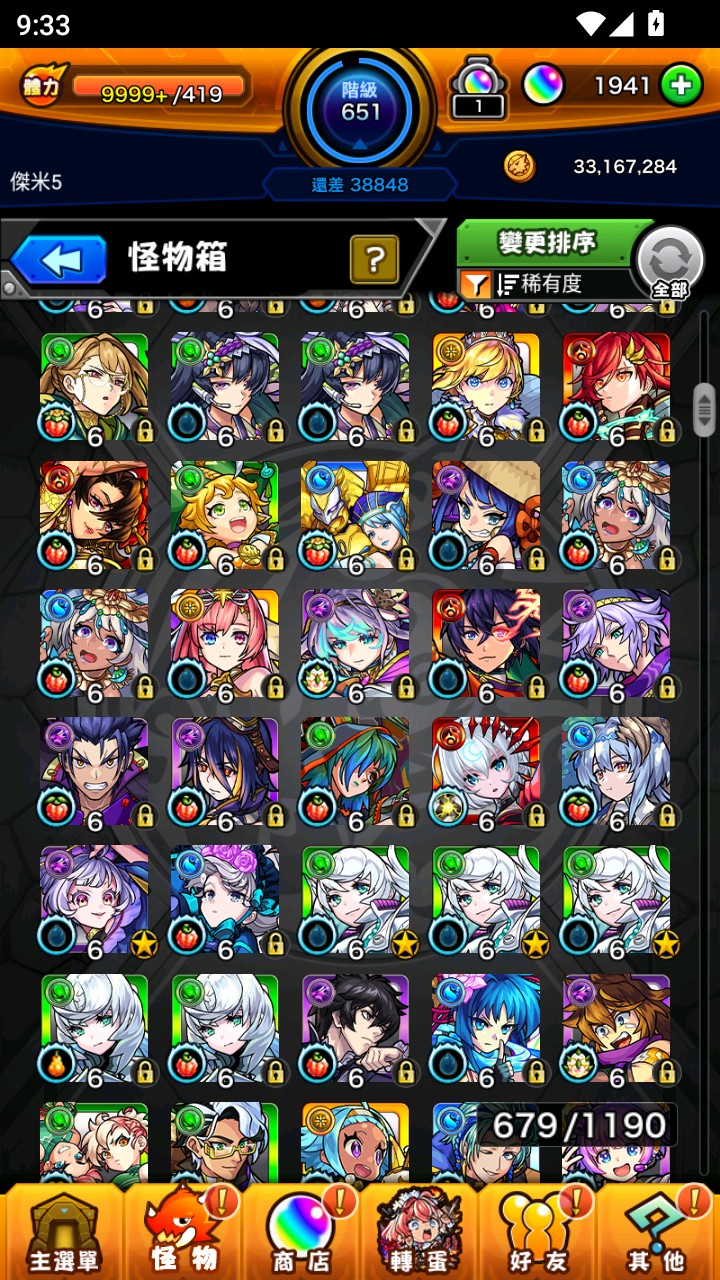Open the question mark help button

coord(374,260)
